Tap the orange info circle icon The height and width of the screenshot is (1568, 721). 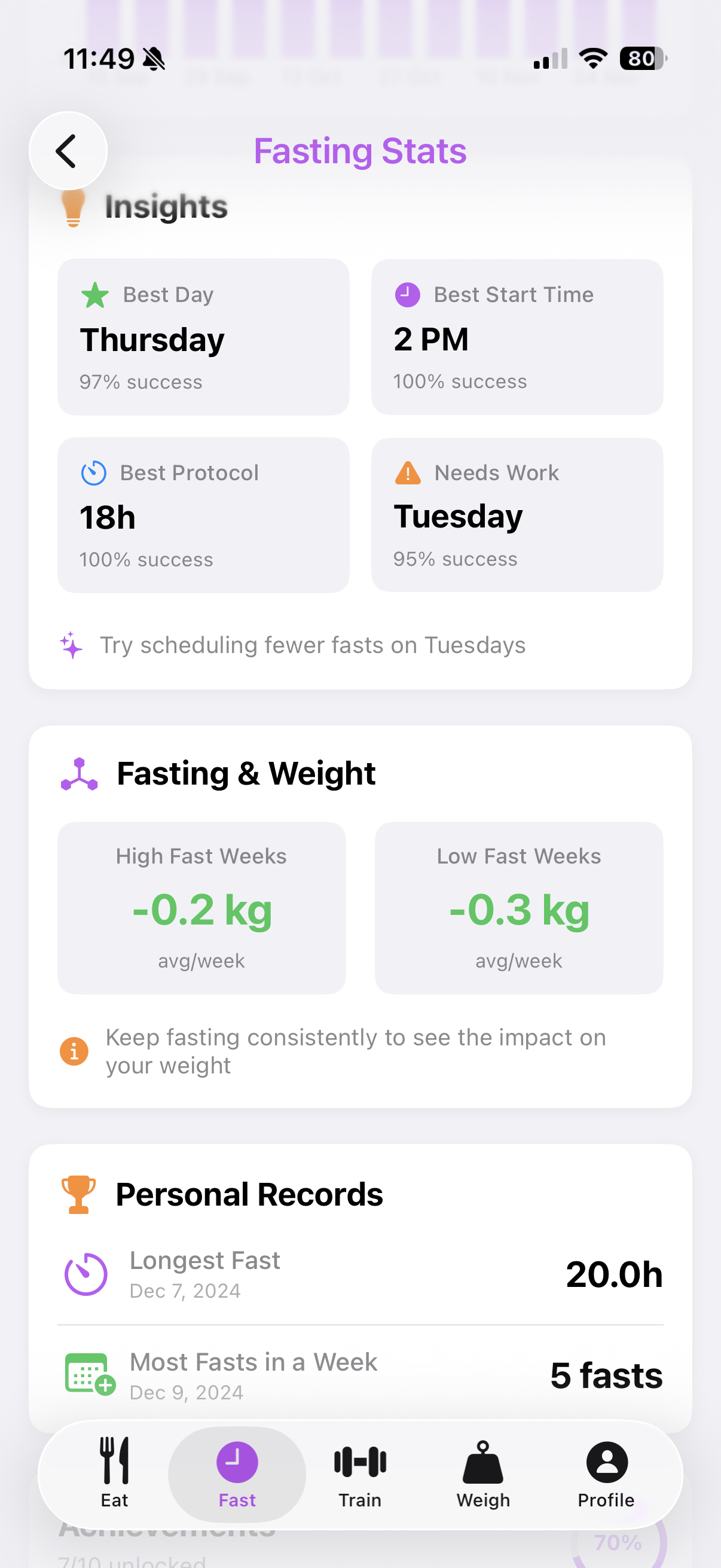(73, 1051)
